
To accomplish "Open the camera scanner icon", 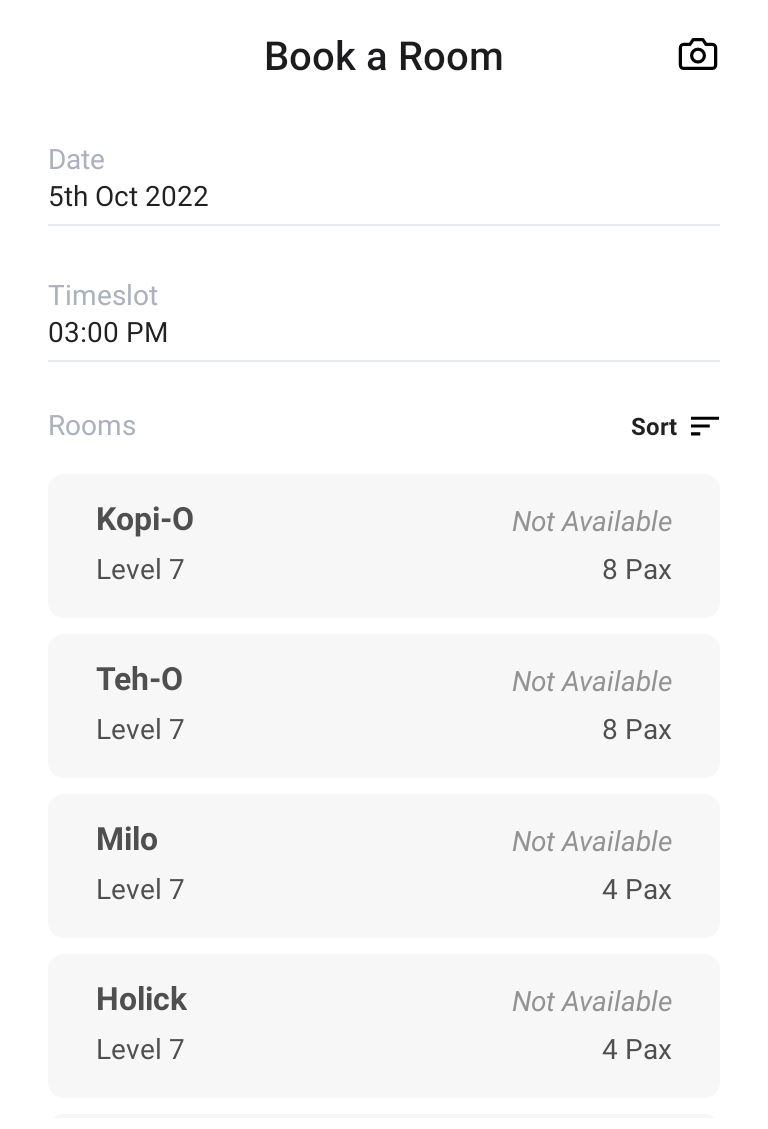I will [698, 54].
